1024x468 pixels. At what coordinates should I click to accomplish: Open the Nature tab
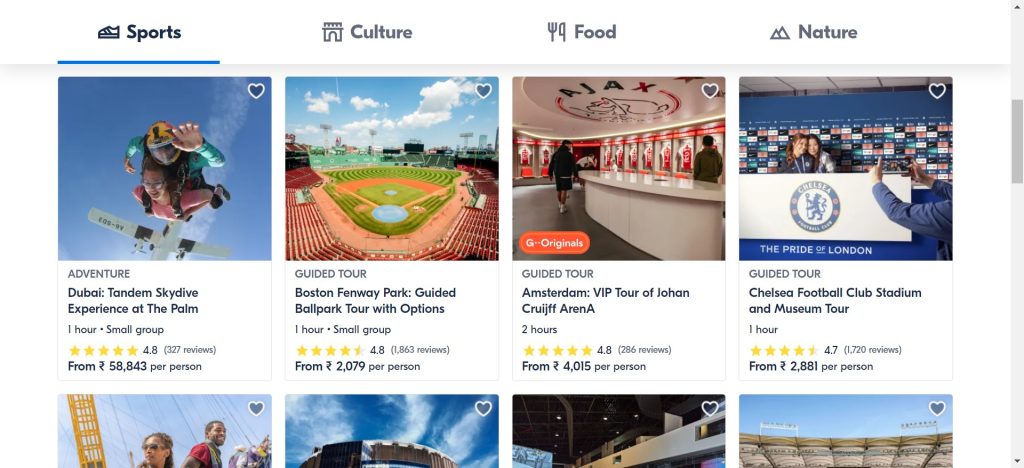point(814,32)
